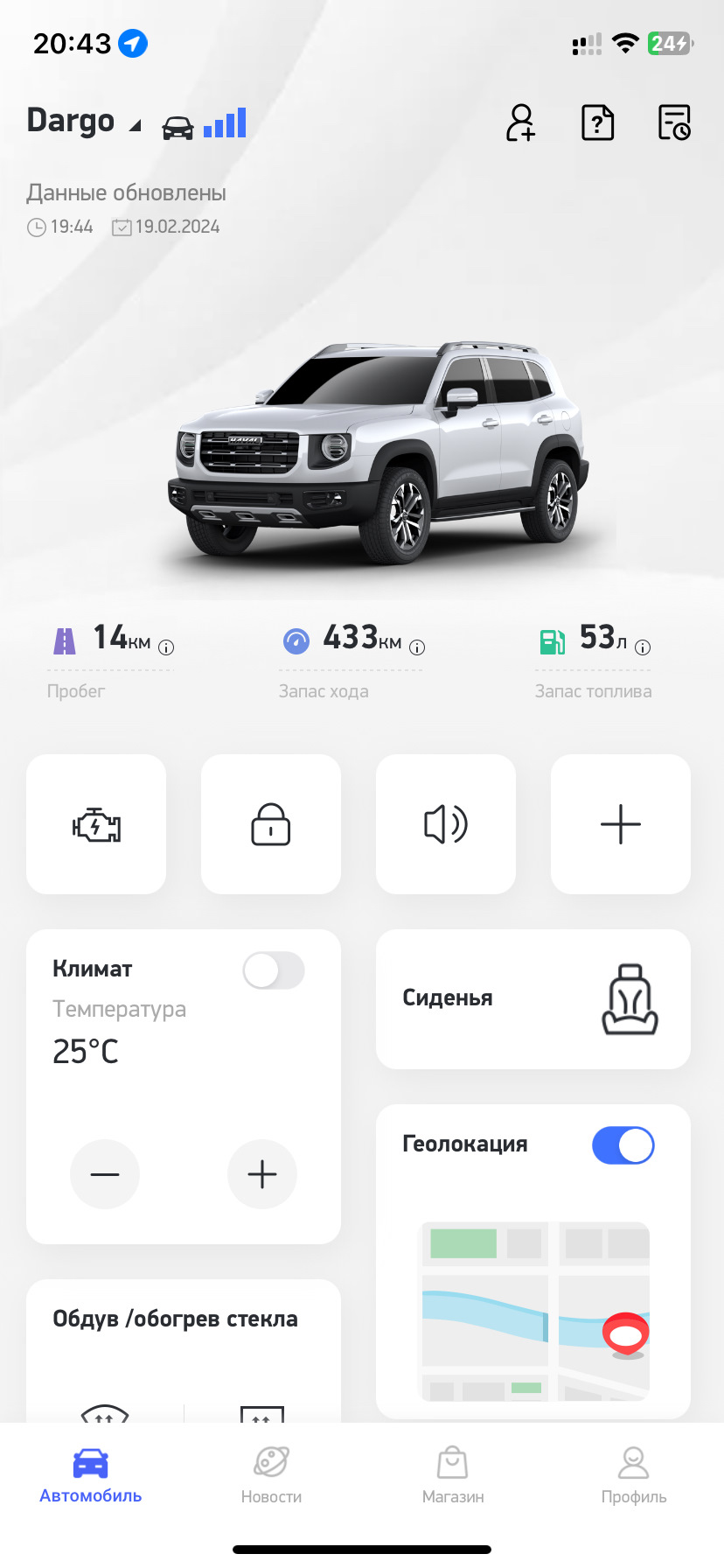Show info for Запас хода
724x1568 pixels.
(x=418, y=647)
